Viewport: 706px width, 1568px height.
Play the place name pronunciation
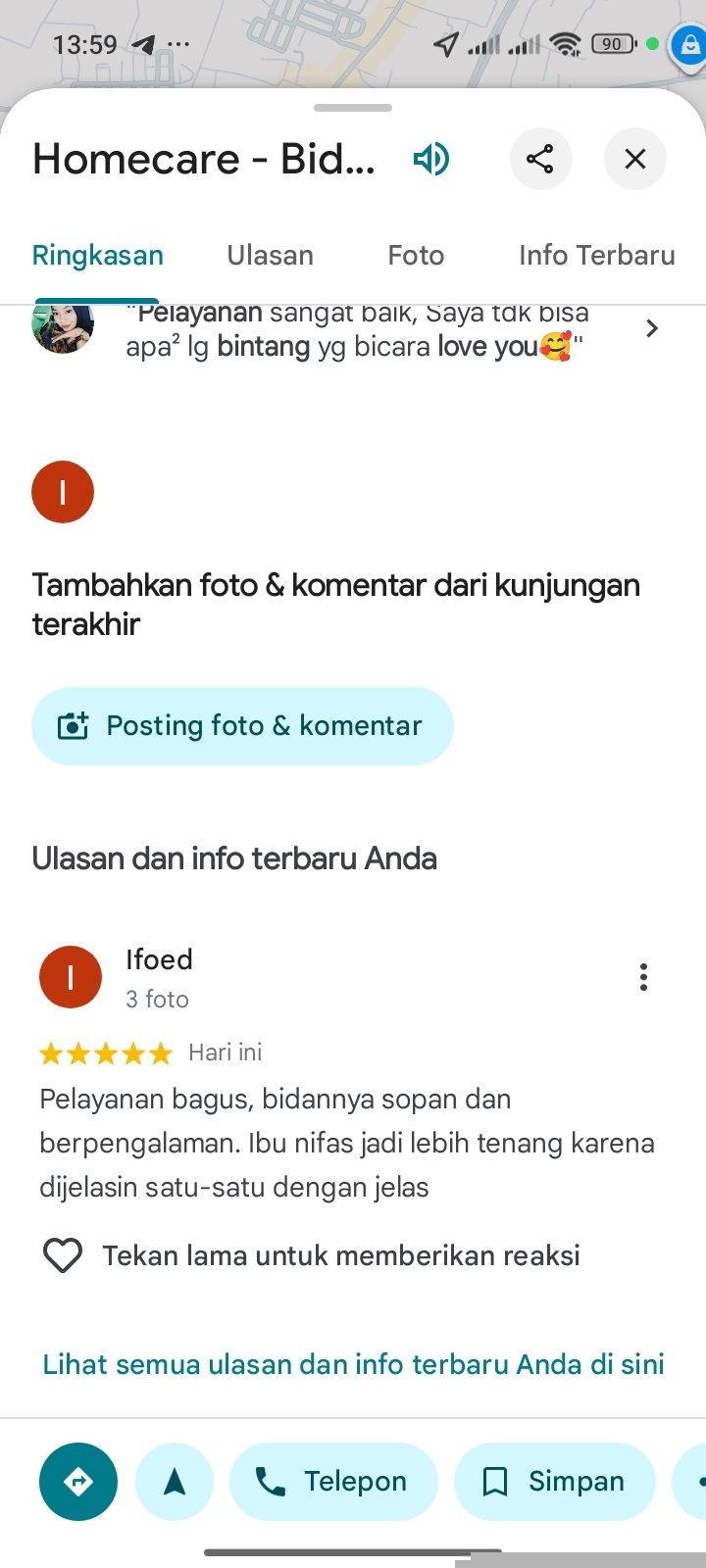click(x=431, y=159)
